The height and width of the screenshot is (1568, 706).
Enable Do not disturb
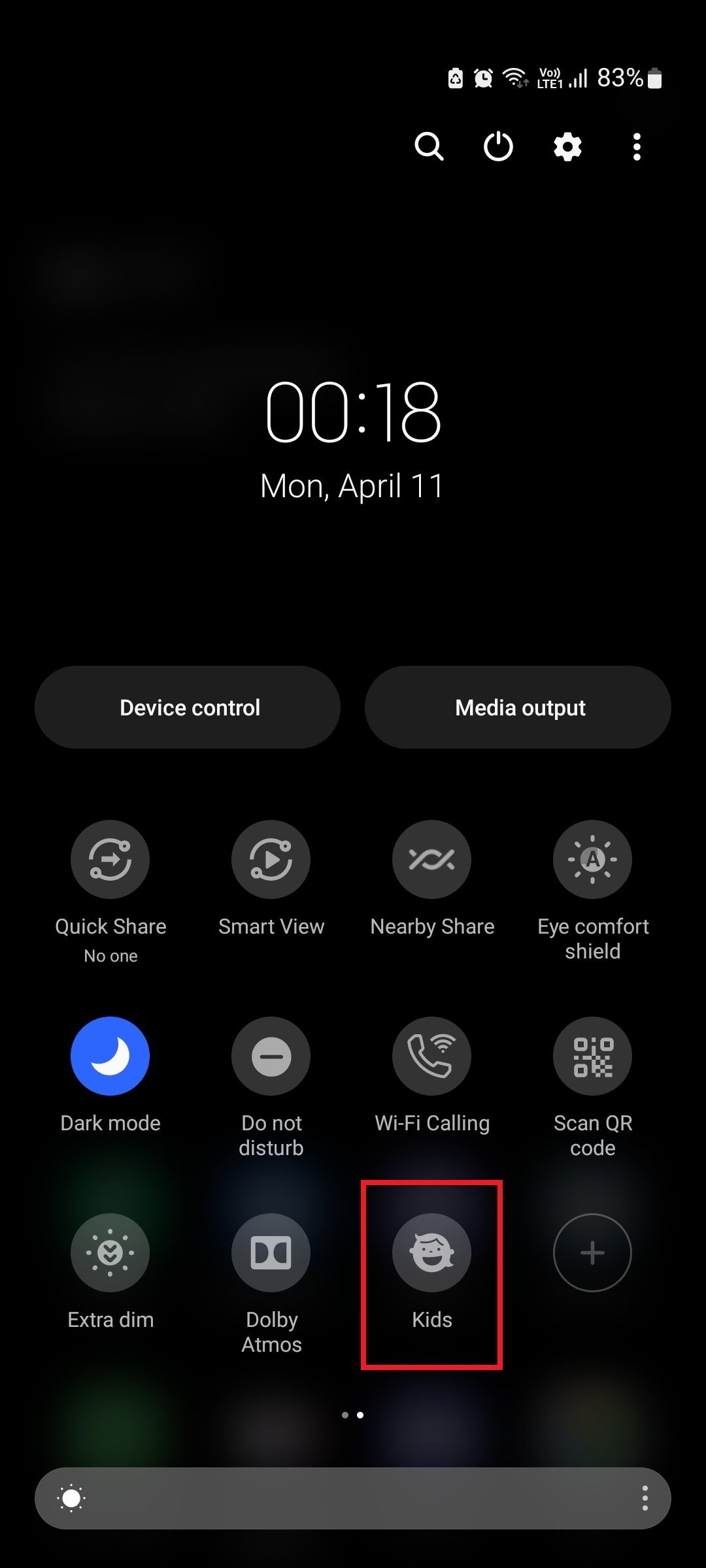click(x=271, y=1056)
